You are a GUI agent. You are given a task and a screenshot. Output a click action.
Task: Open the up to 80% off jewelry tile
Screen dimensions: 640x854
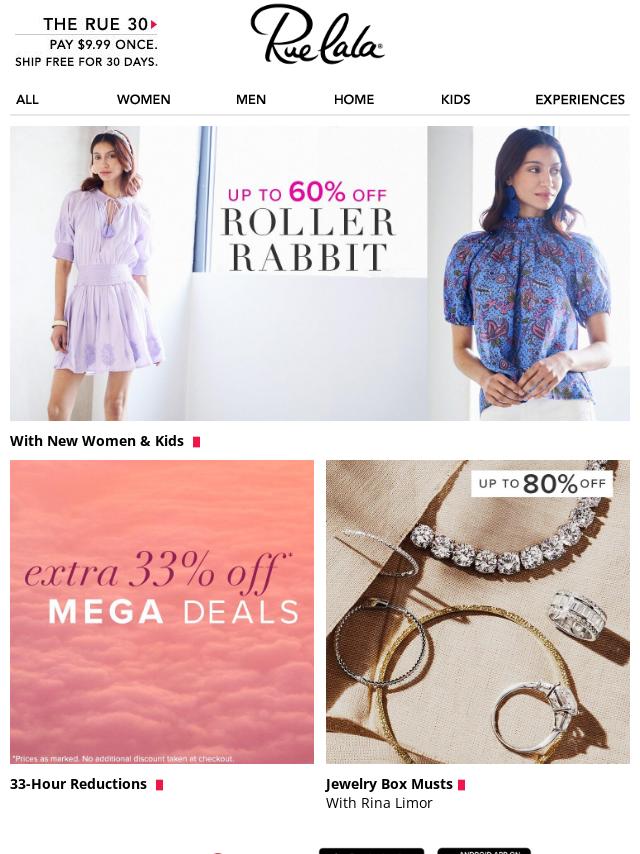coord(478,611)
